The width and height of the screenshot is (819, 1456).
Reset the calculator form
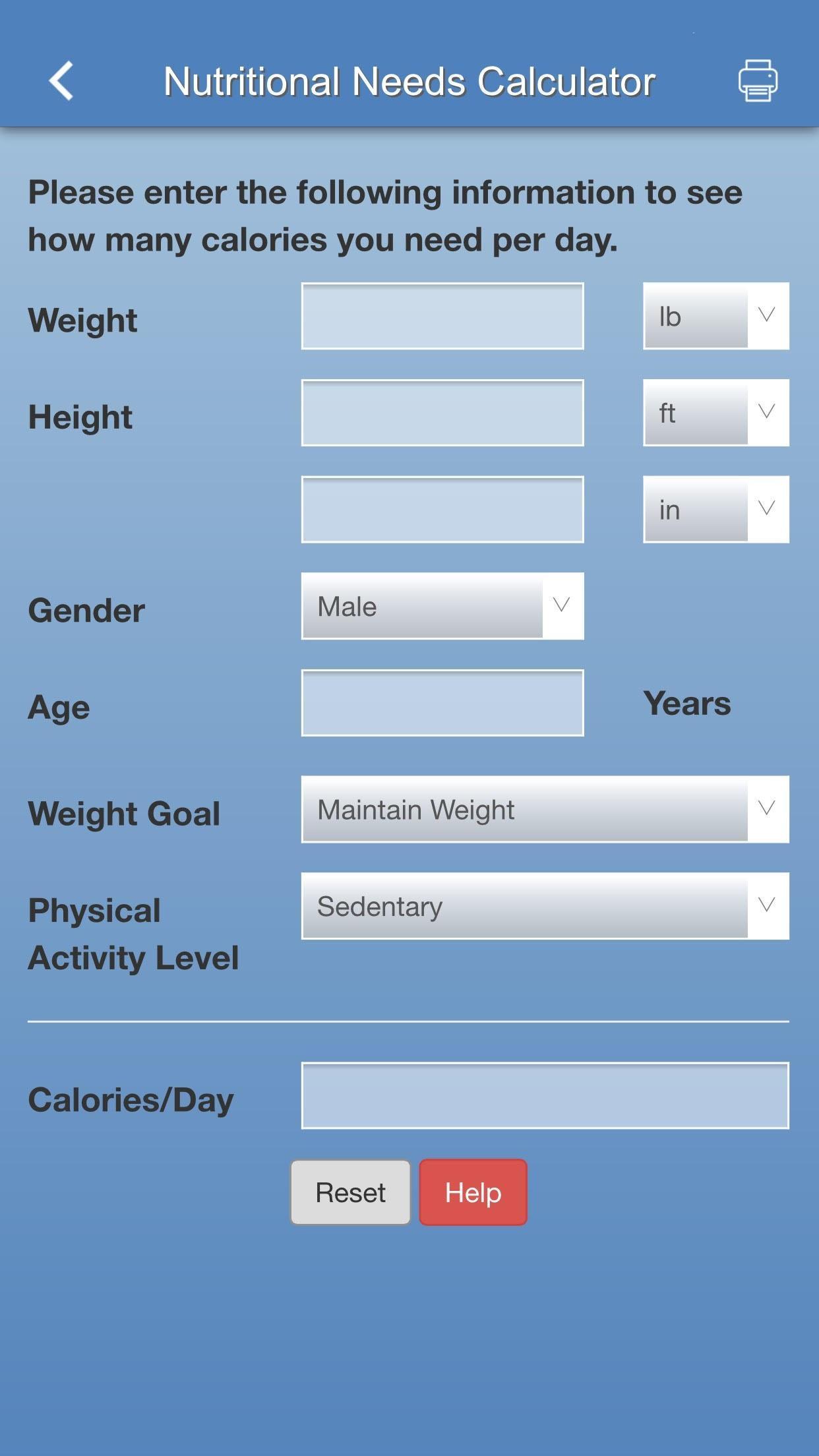350,1192
